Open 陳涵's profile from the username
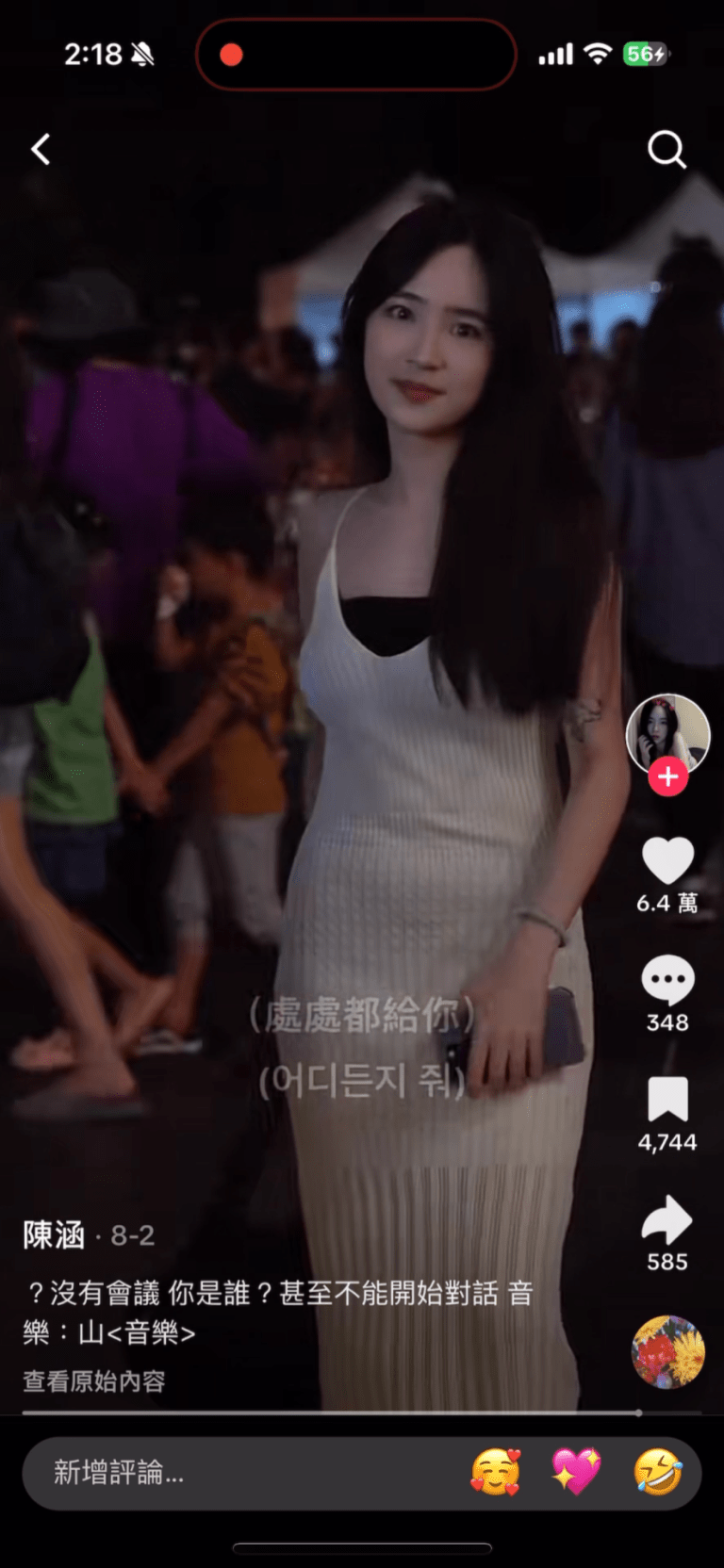 tap(54, 1234)
